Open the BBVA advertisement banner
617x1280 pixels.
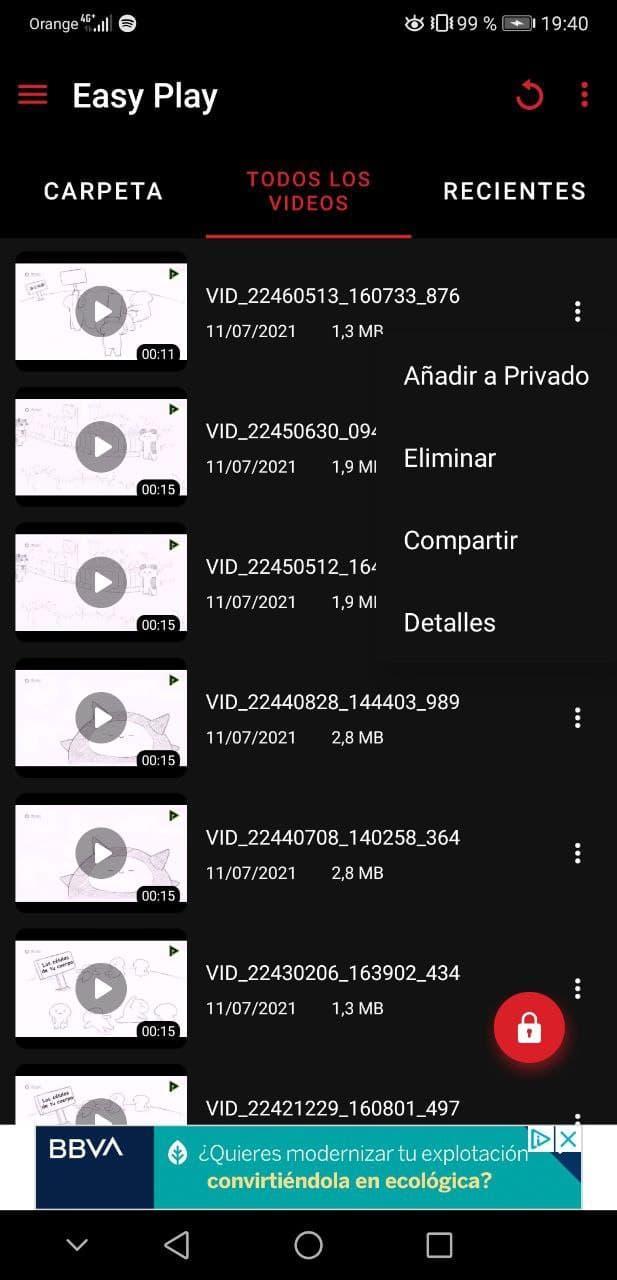pyautogui.click(x=300, y=1168)
